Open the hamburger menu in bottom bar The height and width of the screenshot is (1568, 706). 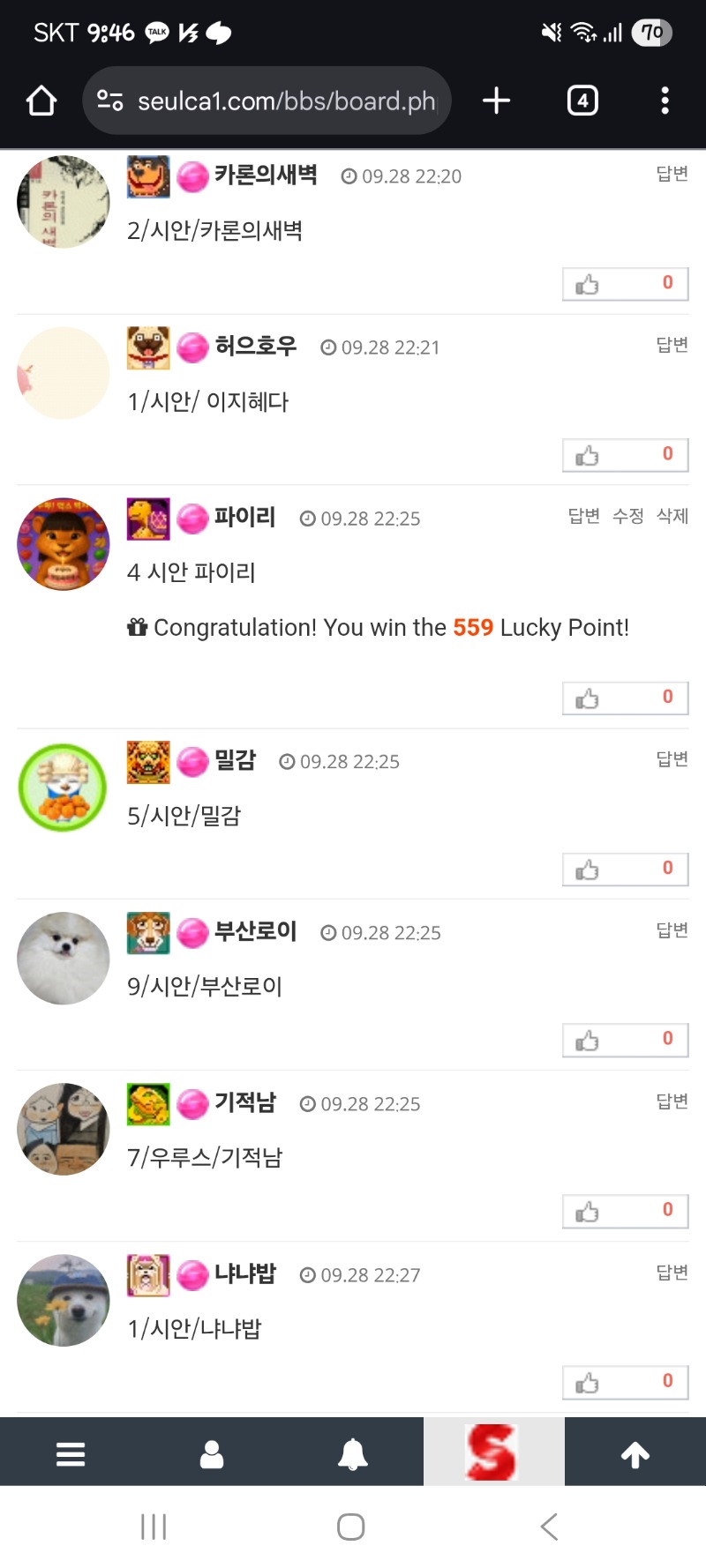(71, 1454)
